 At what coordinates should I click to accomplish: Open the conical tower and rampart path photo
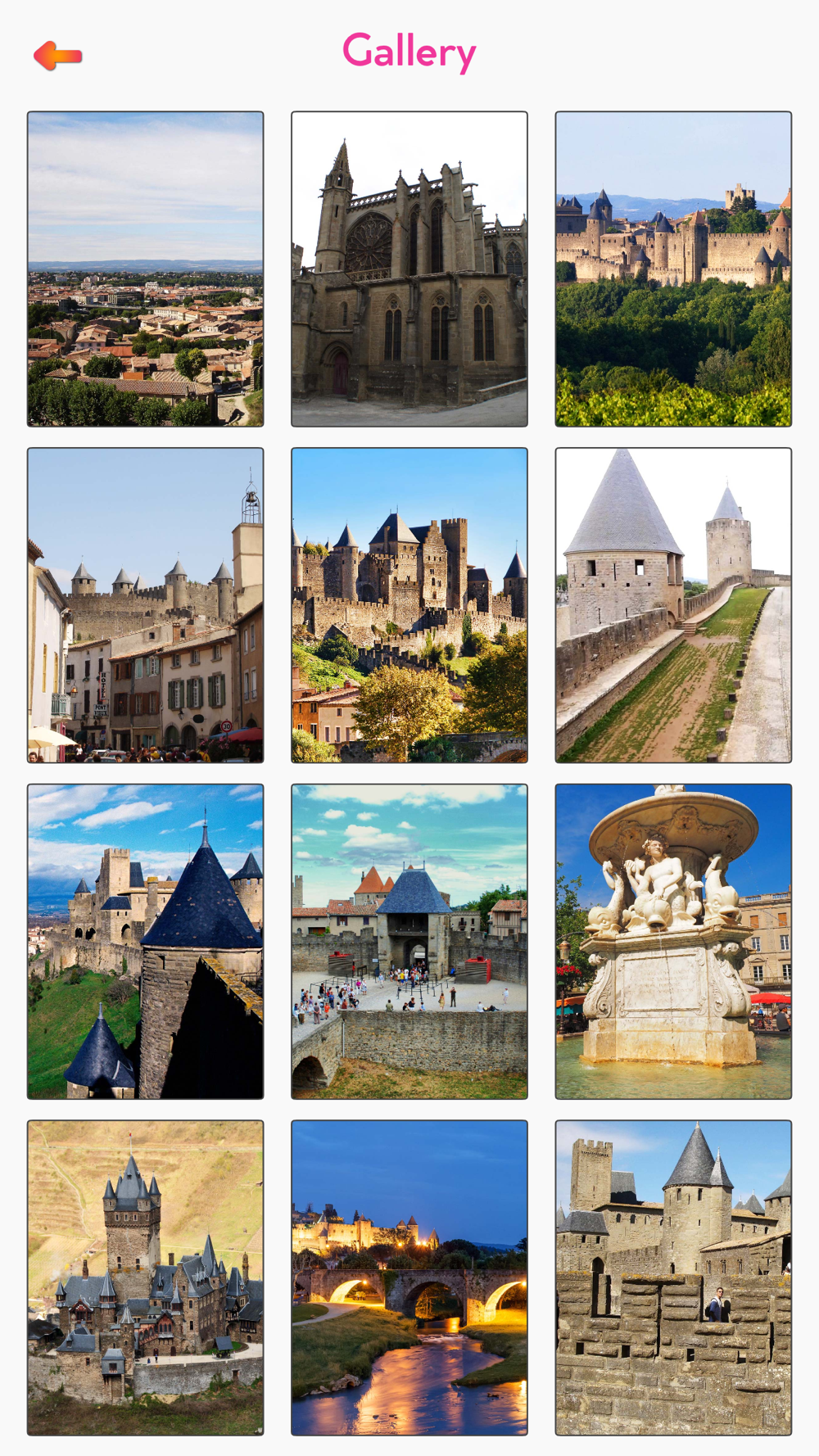673,605
